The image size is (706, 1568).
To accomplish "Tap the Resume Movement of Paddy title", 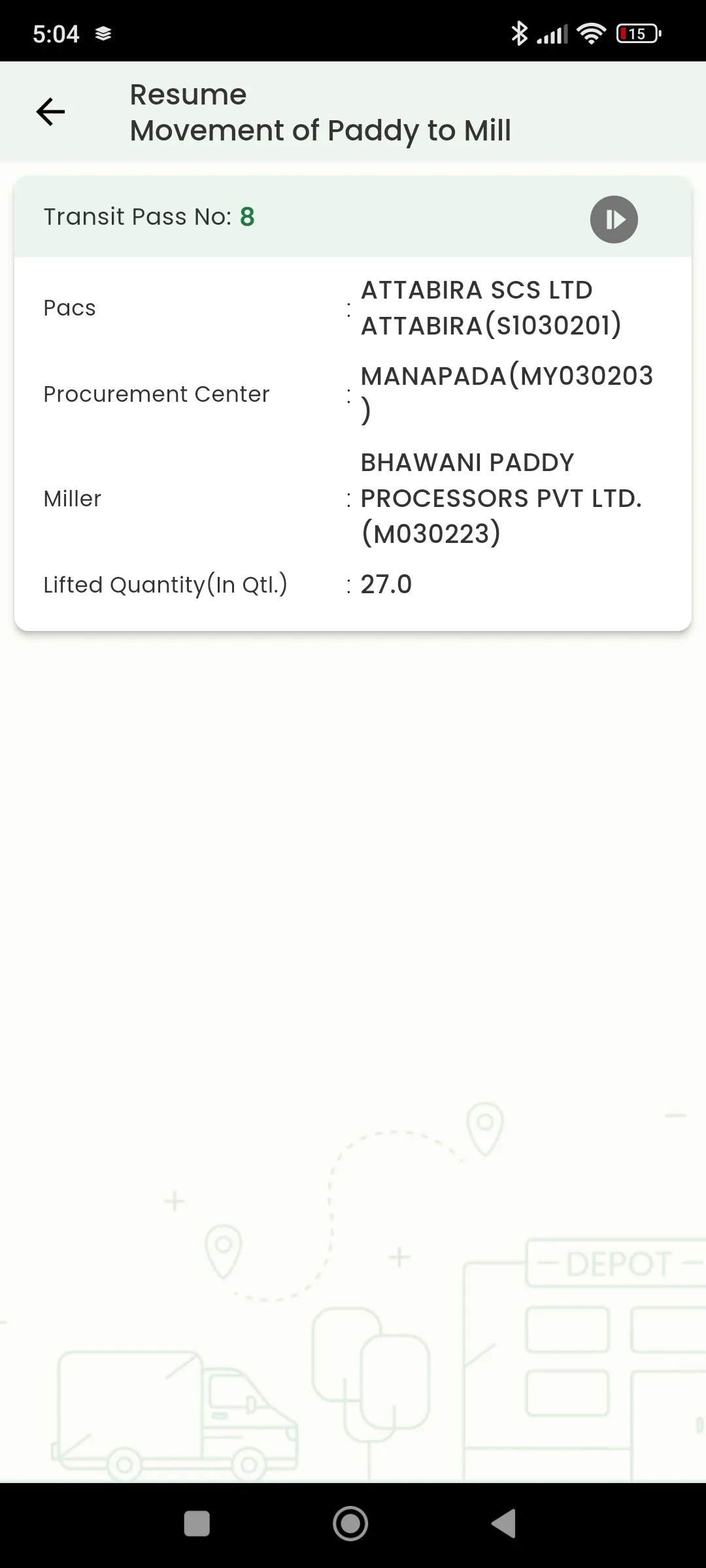I will 320,112.
